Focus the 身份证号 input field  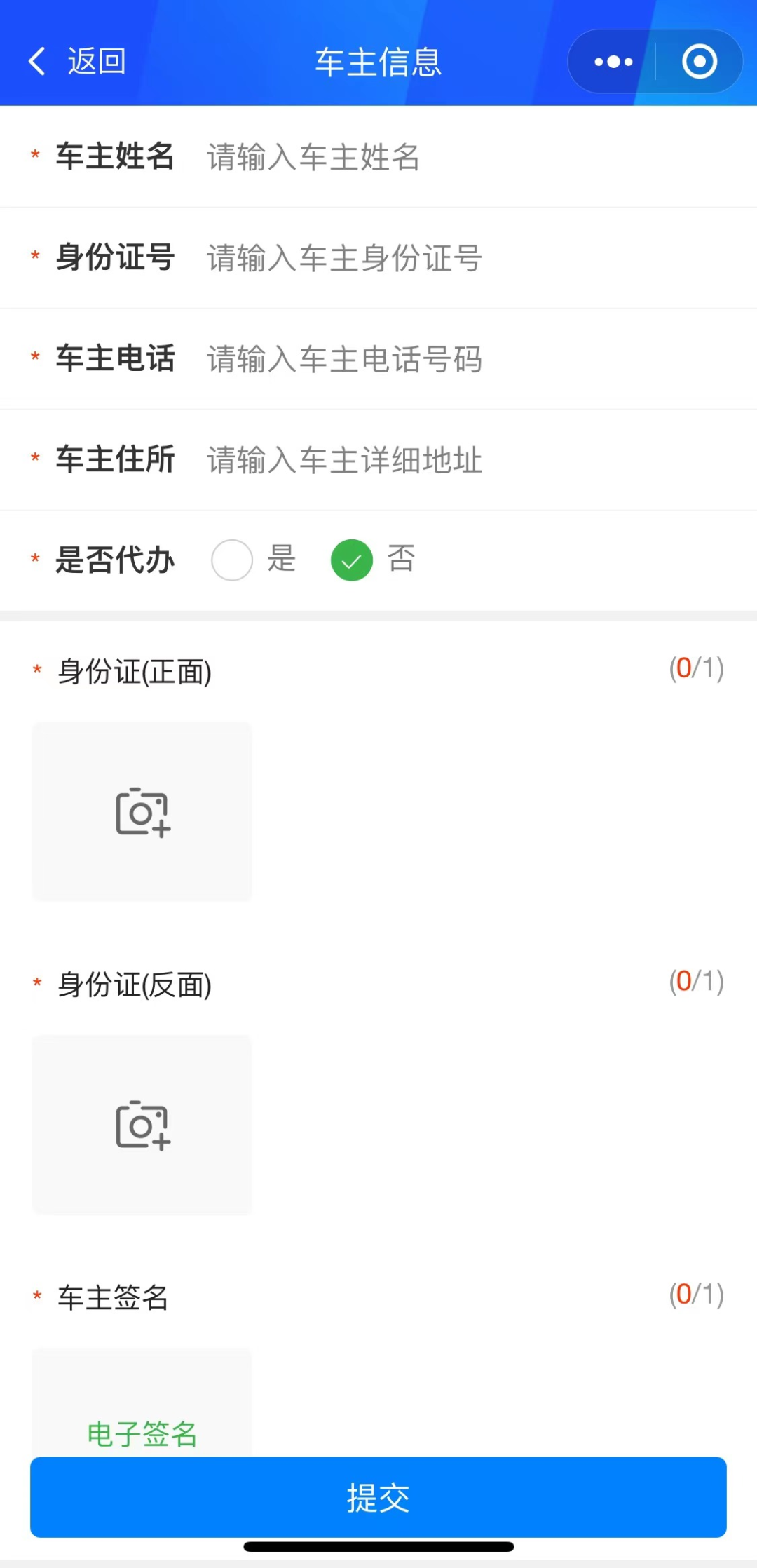pos(463,258)
